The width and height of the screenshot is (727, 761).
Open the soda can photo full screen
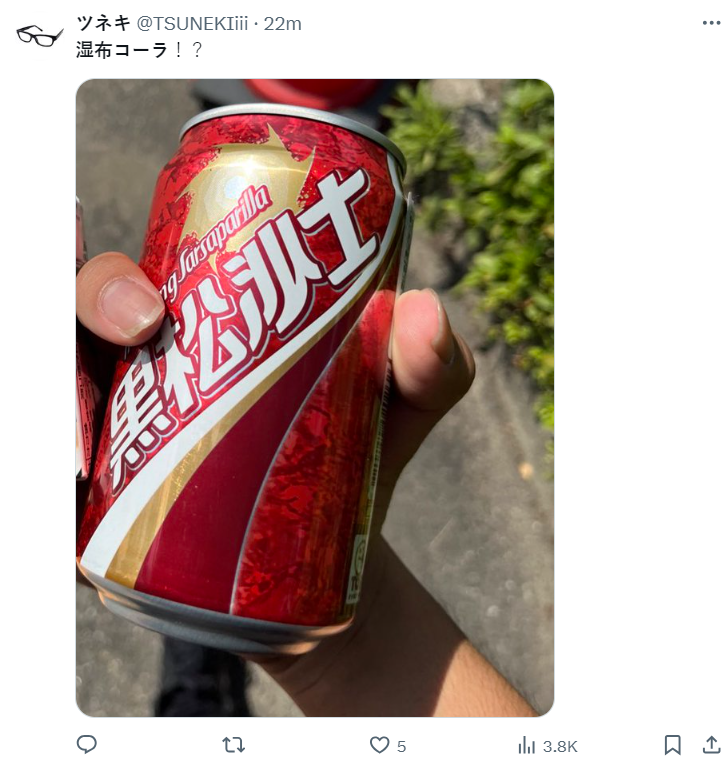pos(314,397)
